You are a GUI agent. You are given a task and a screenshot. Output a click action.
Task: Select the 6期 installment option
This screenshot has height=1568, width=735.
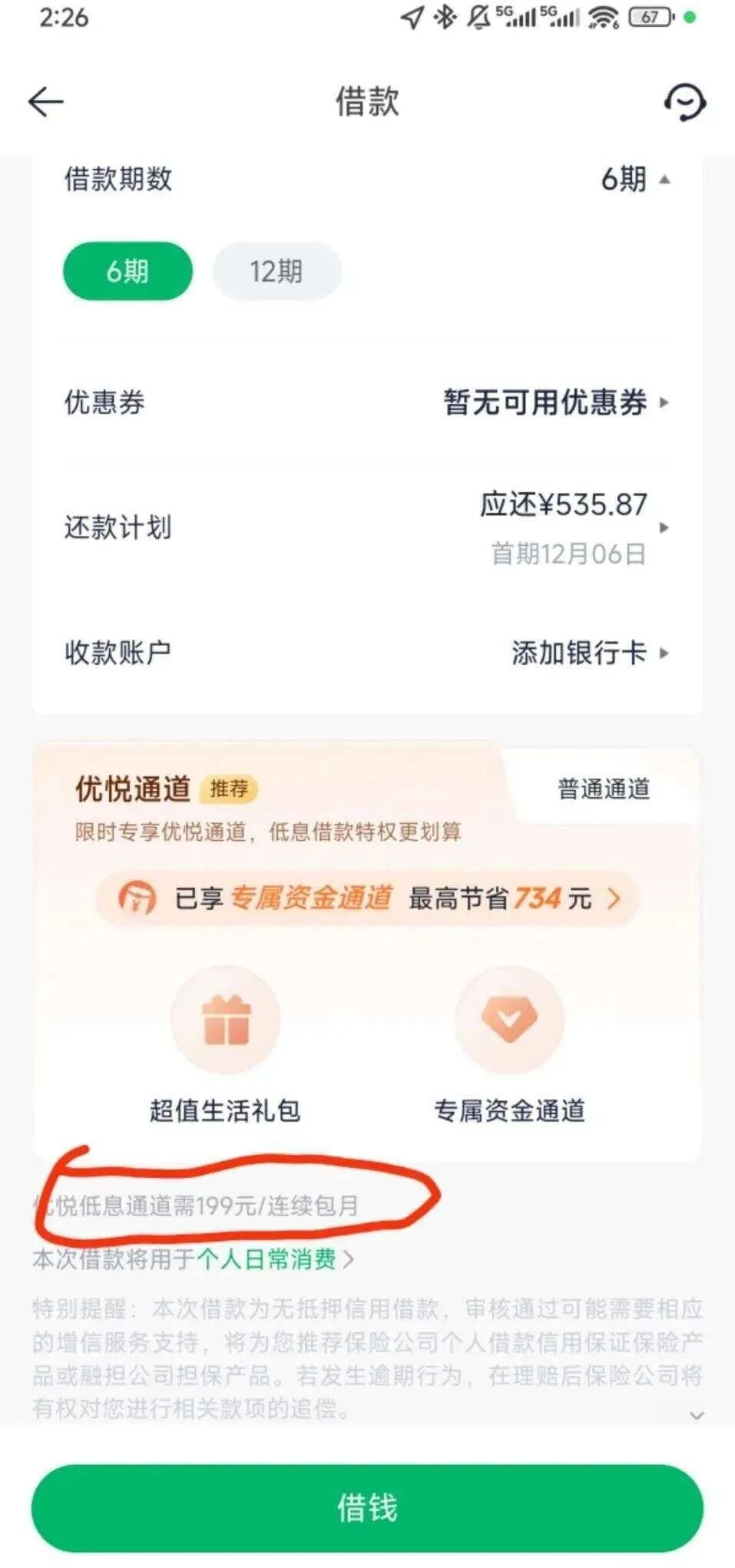click(x=127, y=271)
